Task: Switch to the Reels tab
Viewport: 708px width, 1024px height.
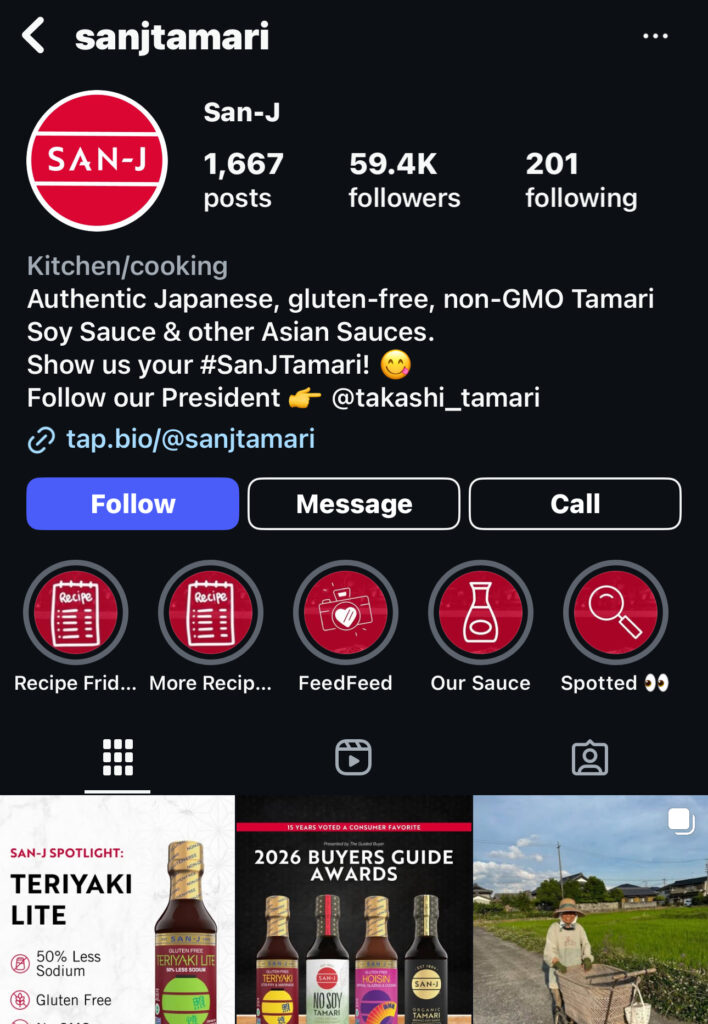Action: point(353,758)
